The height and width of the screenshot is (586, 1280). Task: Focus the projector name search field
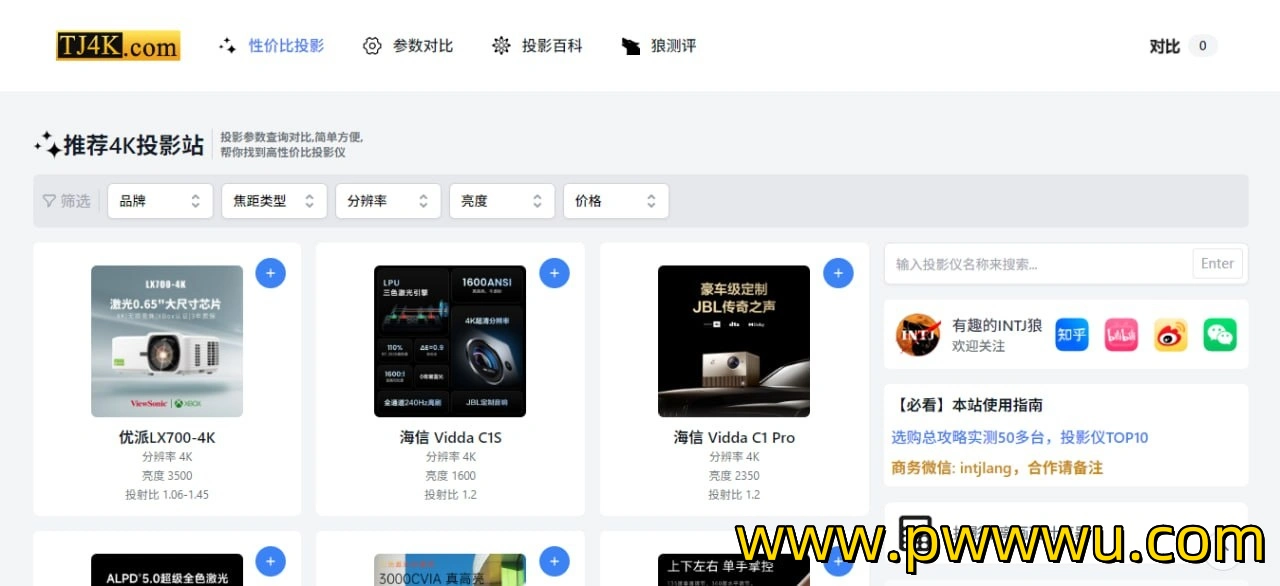[x=1038, y=264]
